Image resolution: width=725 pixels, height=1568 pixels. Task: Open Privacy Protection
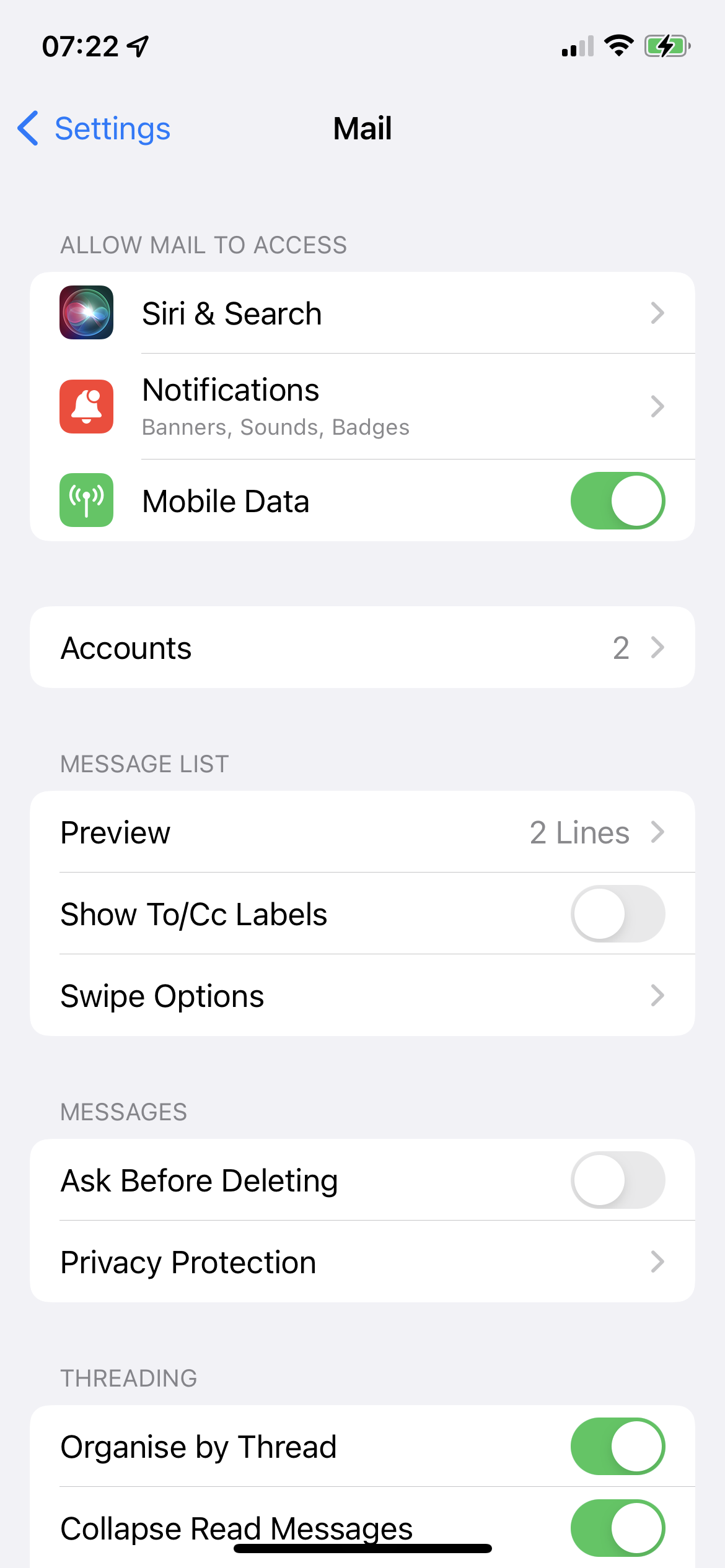tap(362, 1262)
